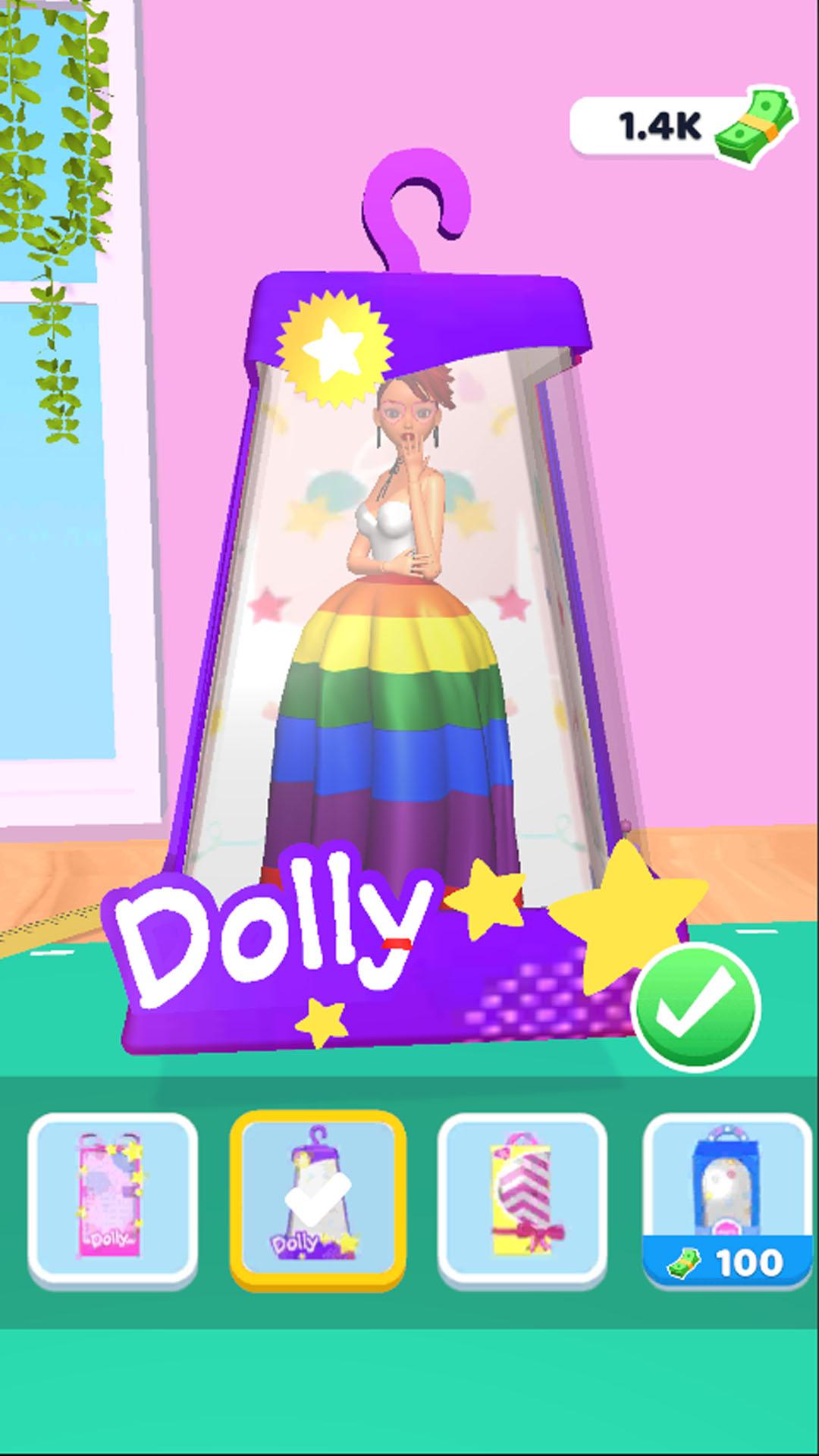The width and height of the screenshot is (819, 1456).
Task: Choose the yellow box with pink ribbon
Action: pyautogui.click(x=522, y=1198)
